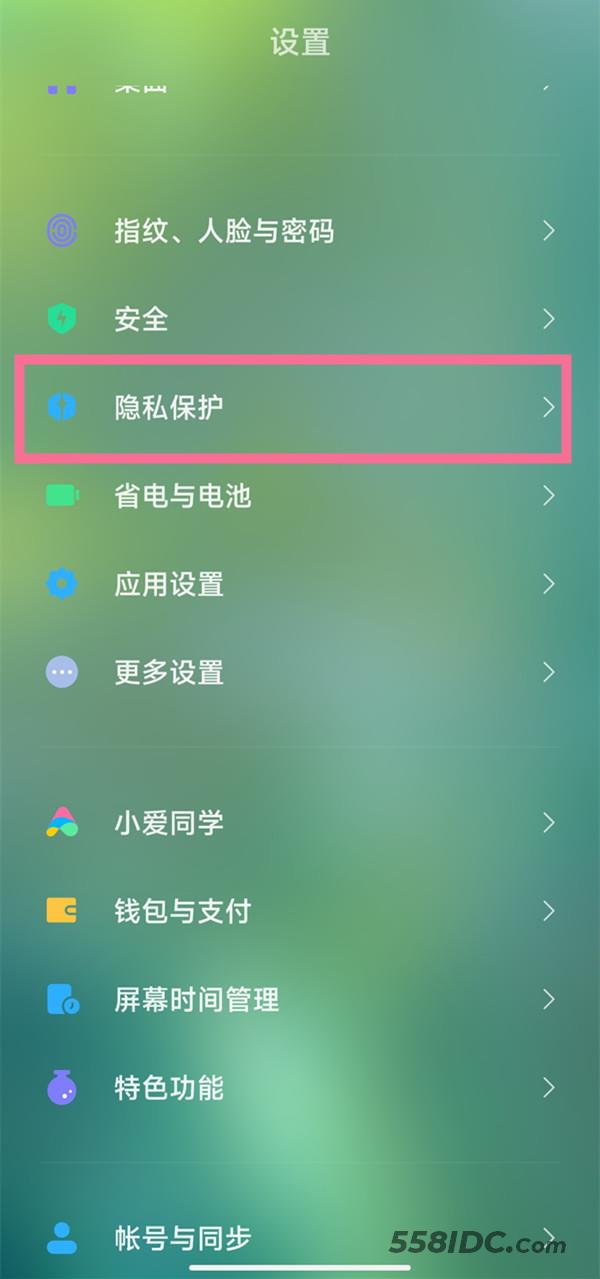This screenshot has height=1279, width=600.
Task: Open 小爱同学 settings
Action: (x=168, y=823)
